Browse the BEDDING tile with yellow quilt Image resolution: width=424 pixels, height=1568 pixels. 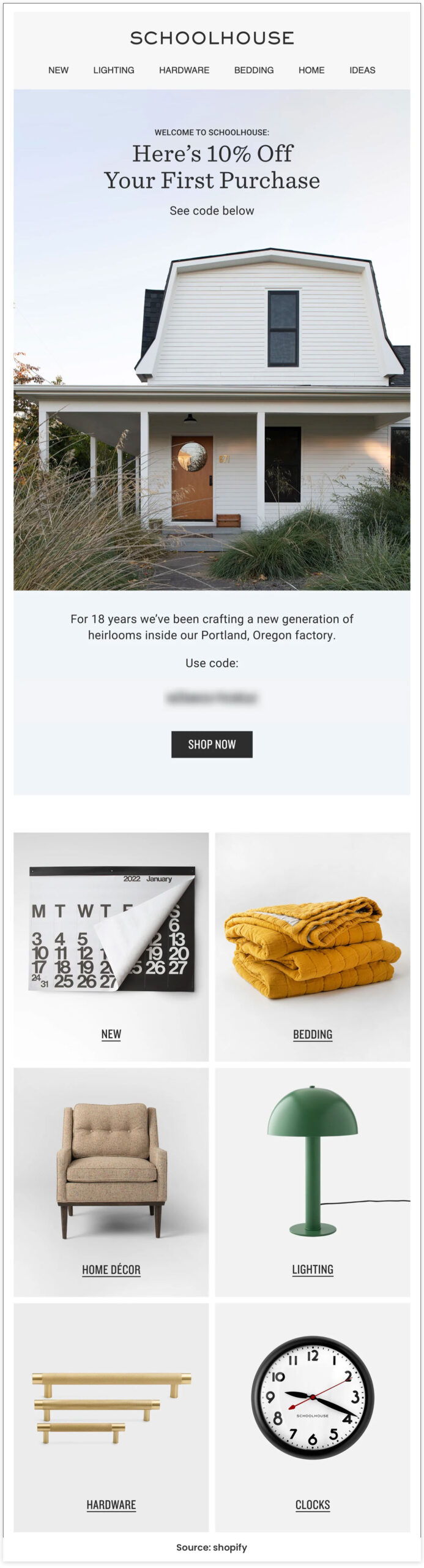pyautogui.click(x=313, y=946)
